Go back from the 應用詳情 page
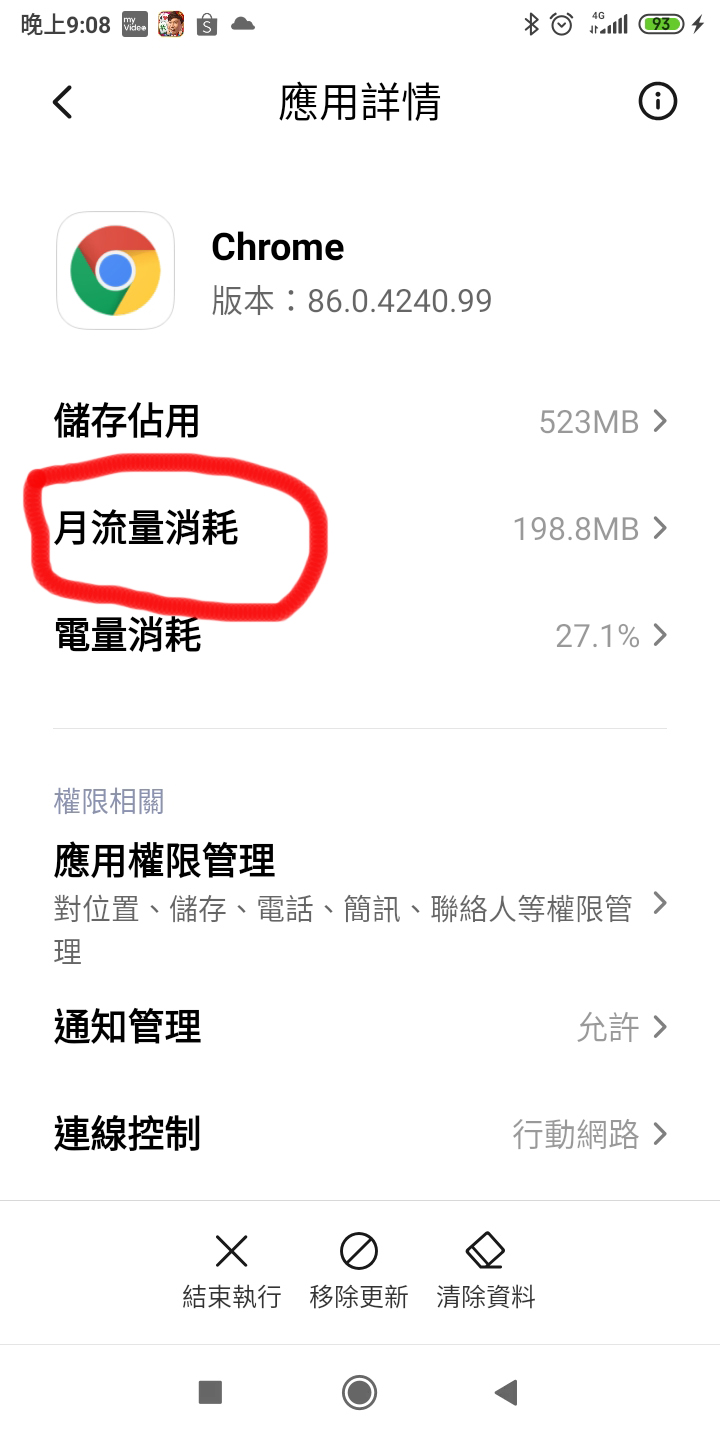720x1440 pixels. coord(63,102)
